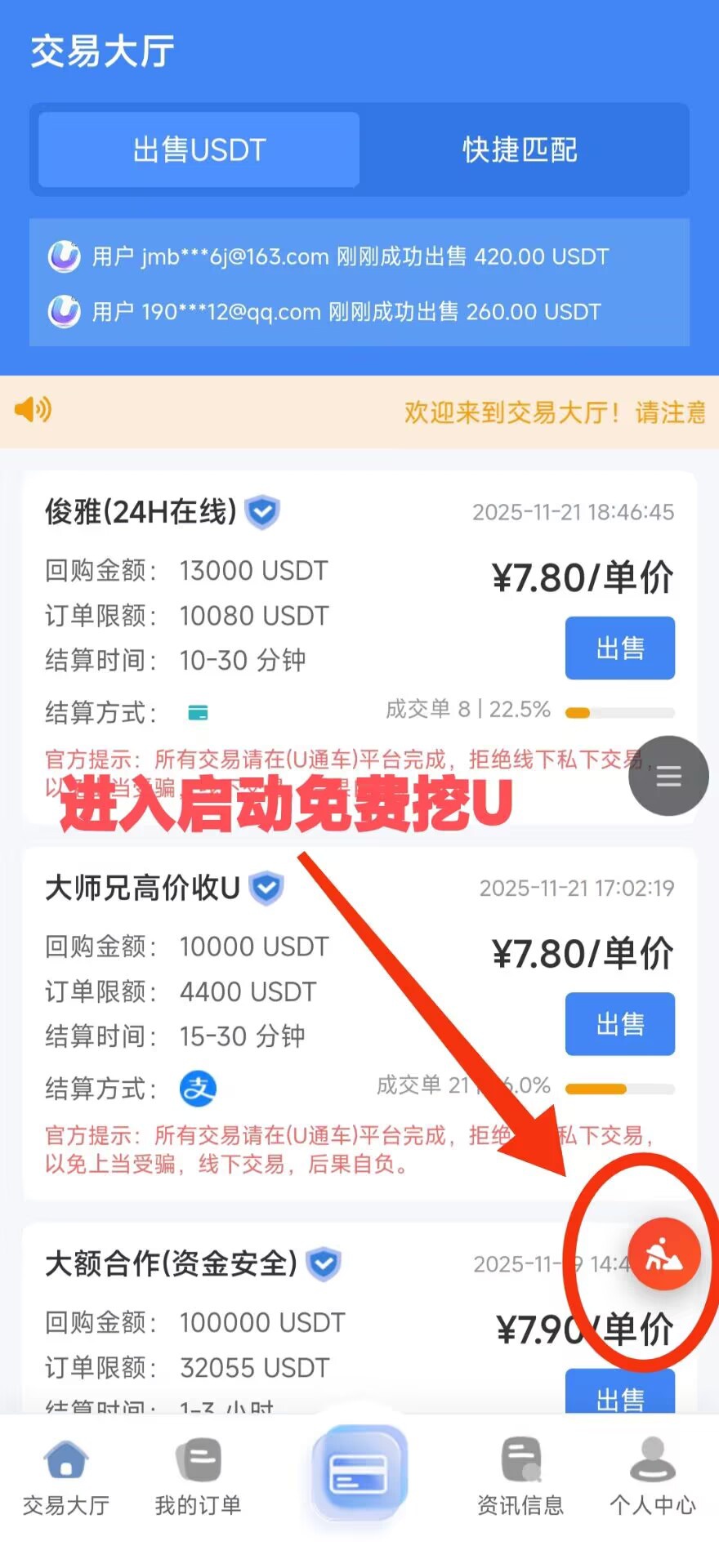
Task: Click 俊雅's completion rate progress bar
Action: (620, 711)
